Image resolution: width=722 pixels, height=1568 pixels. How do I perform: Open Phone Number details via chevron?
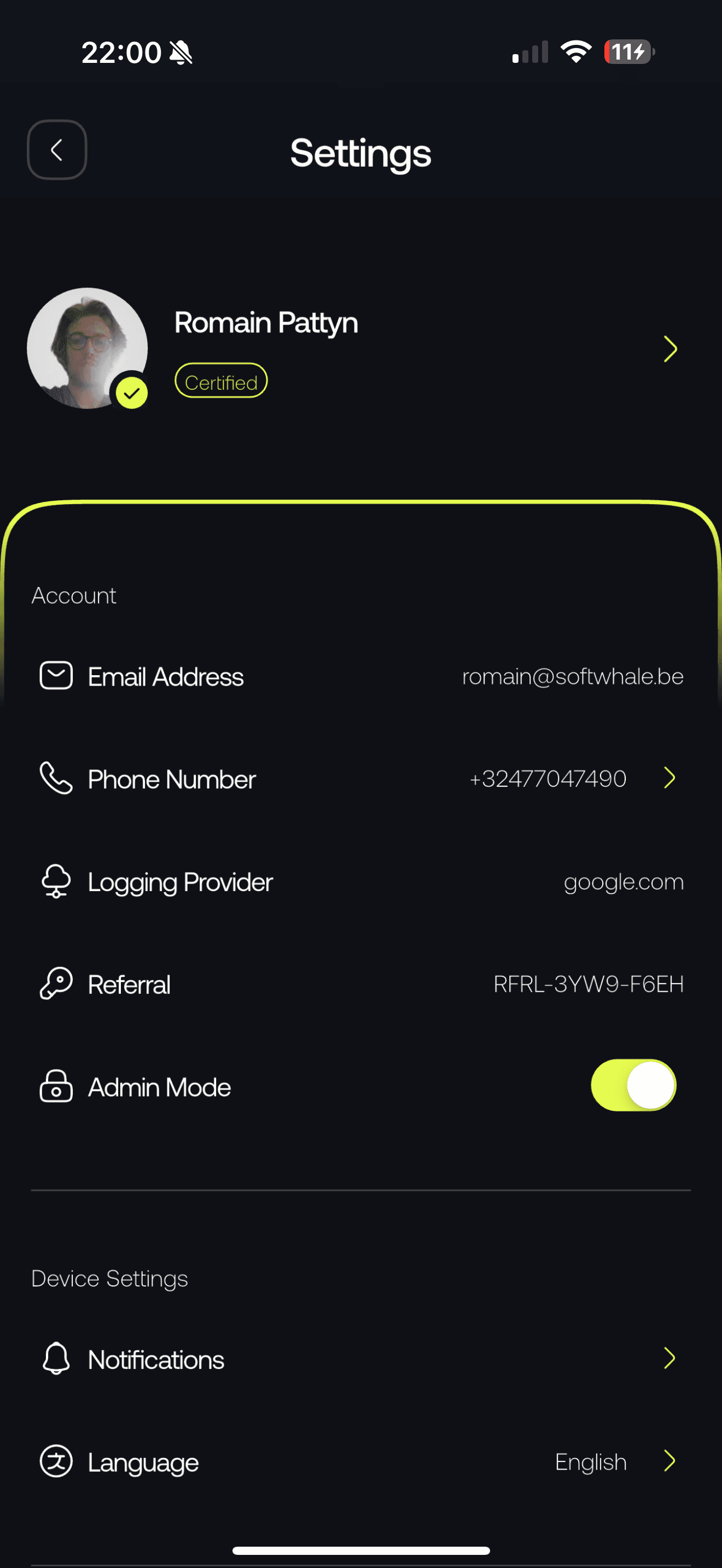(x=669, y=778)
